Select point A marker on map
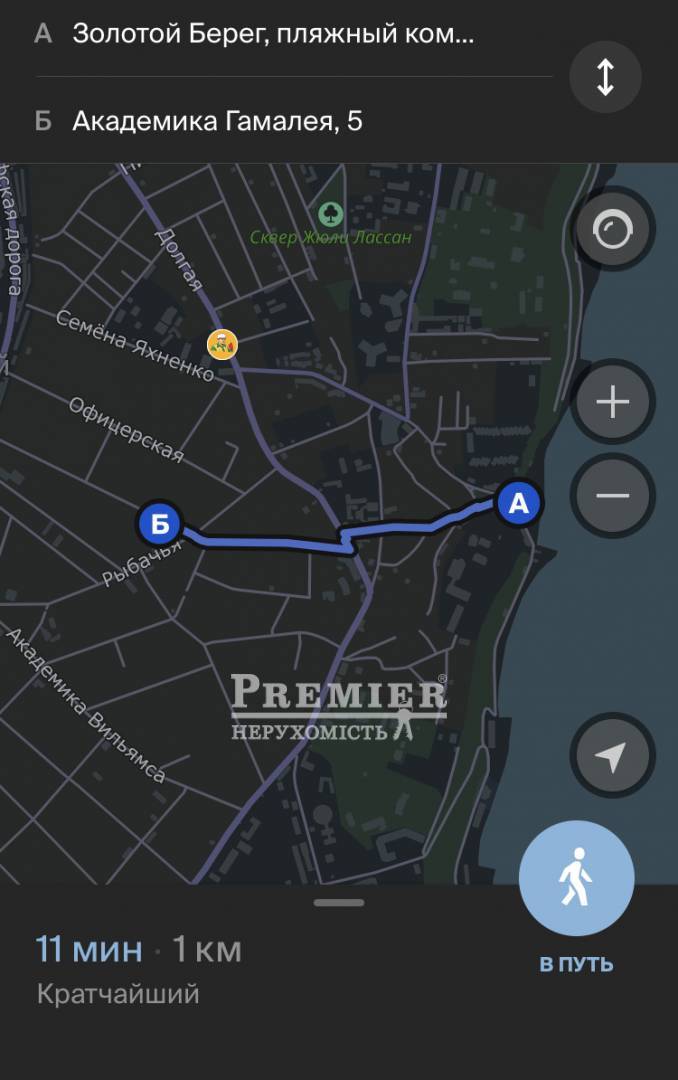The image size is (678, 1080). point(518,503)
